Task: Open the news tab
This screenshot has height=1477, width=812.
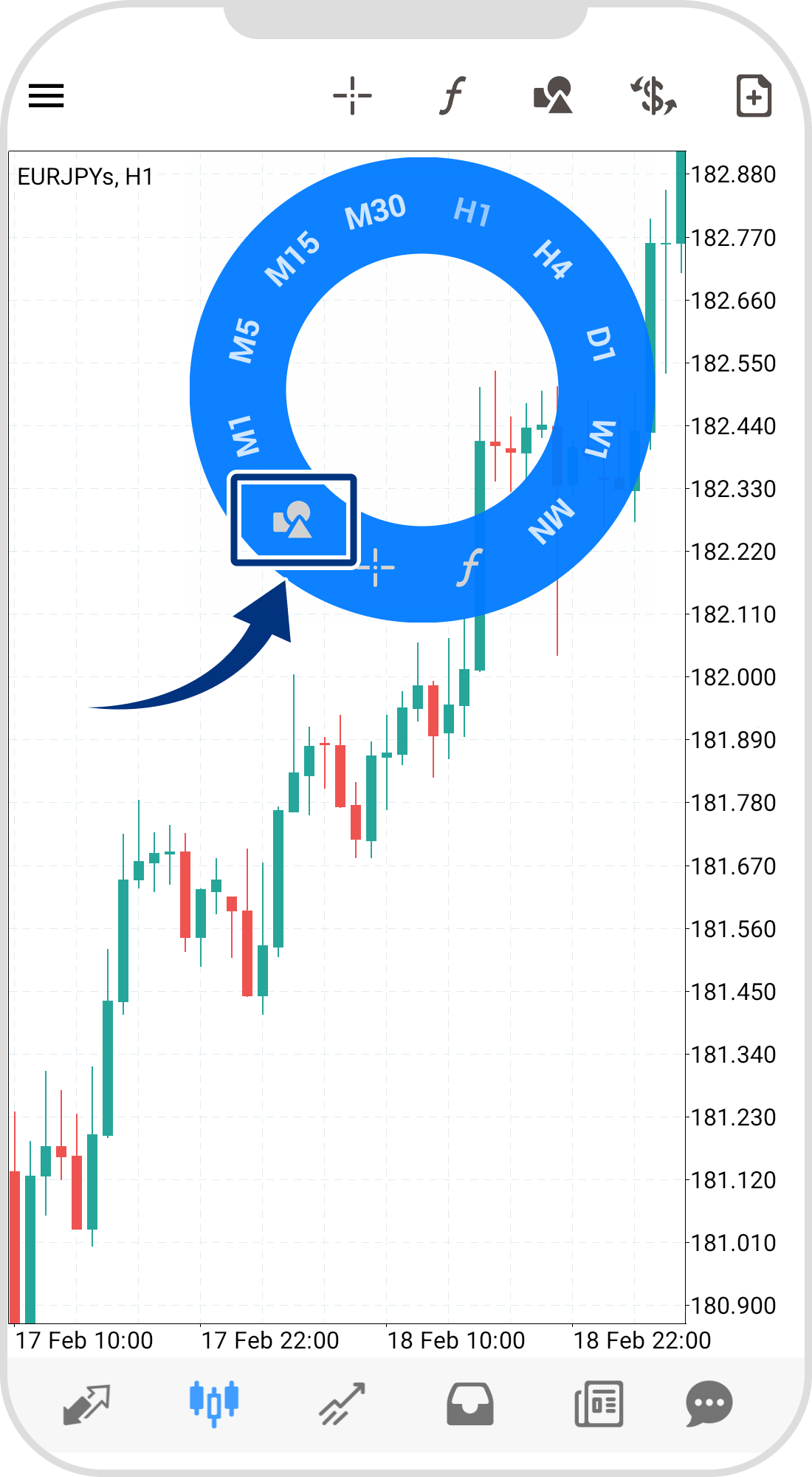Action: coord(599,1403)
